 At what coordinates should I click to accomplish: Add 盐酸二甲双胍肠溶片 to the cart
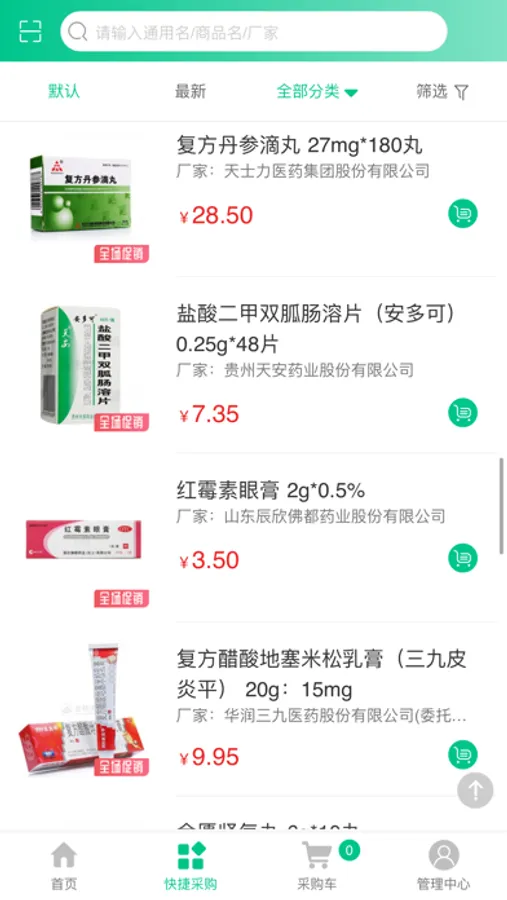tap(462, 413)
